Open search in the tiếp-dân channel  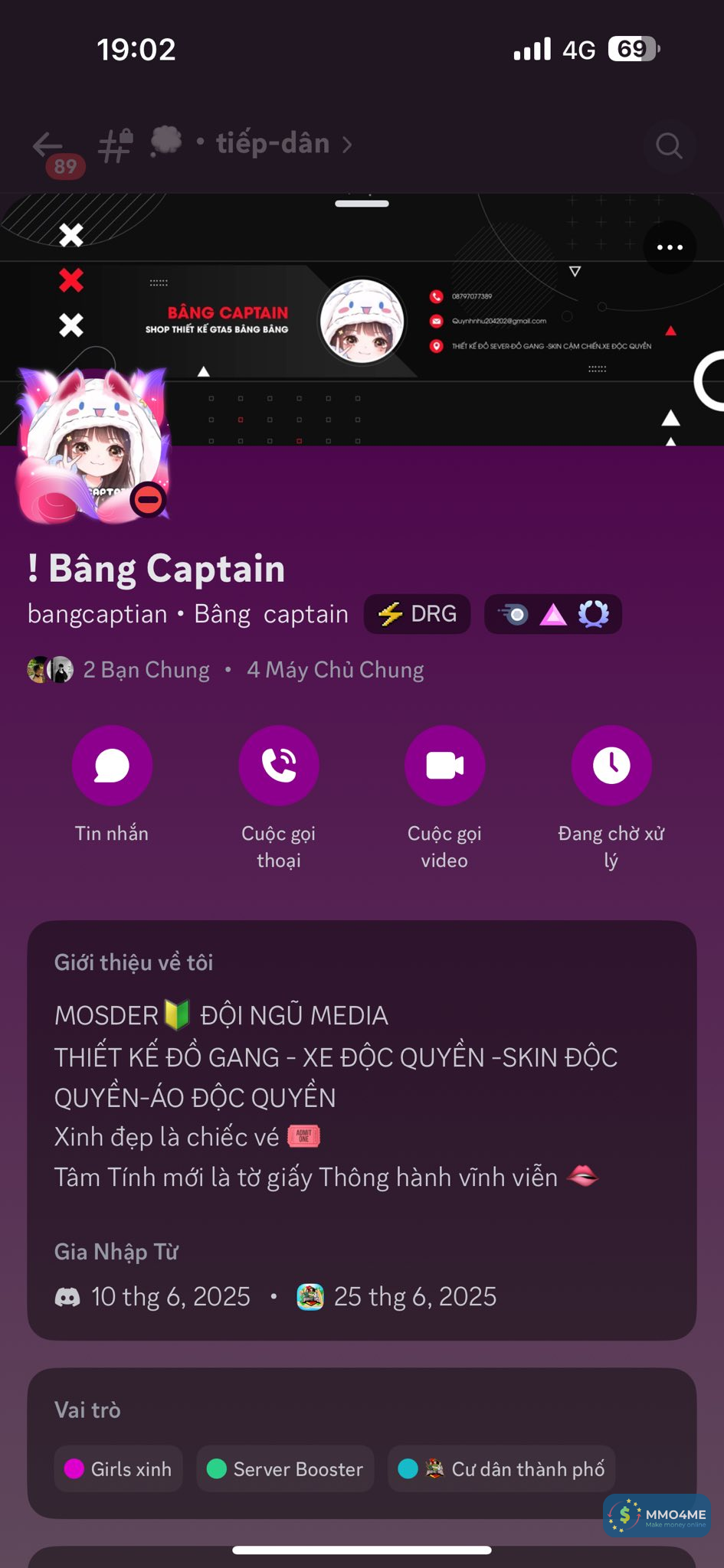(x=669, y=145)
